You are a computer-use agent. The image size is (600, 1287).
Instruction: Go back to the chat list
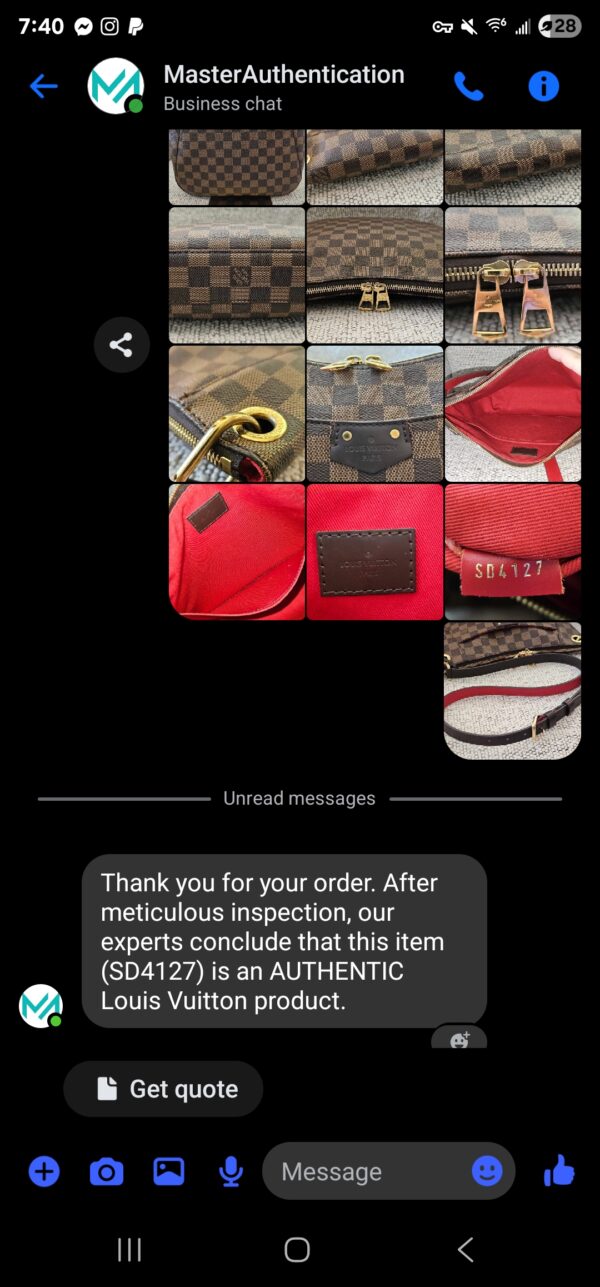[x=43, y=87]
